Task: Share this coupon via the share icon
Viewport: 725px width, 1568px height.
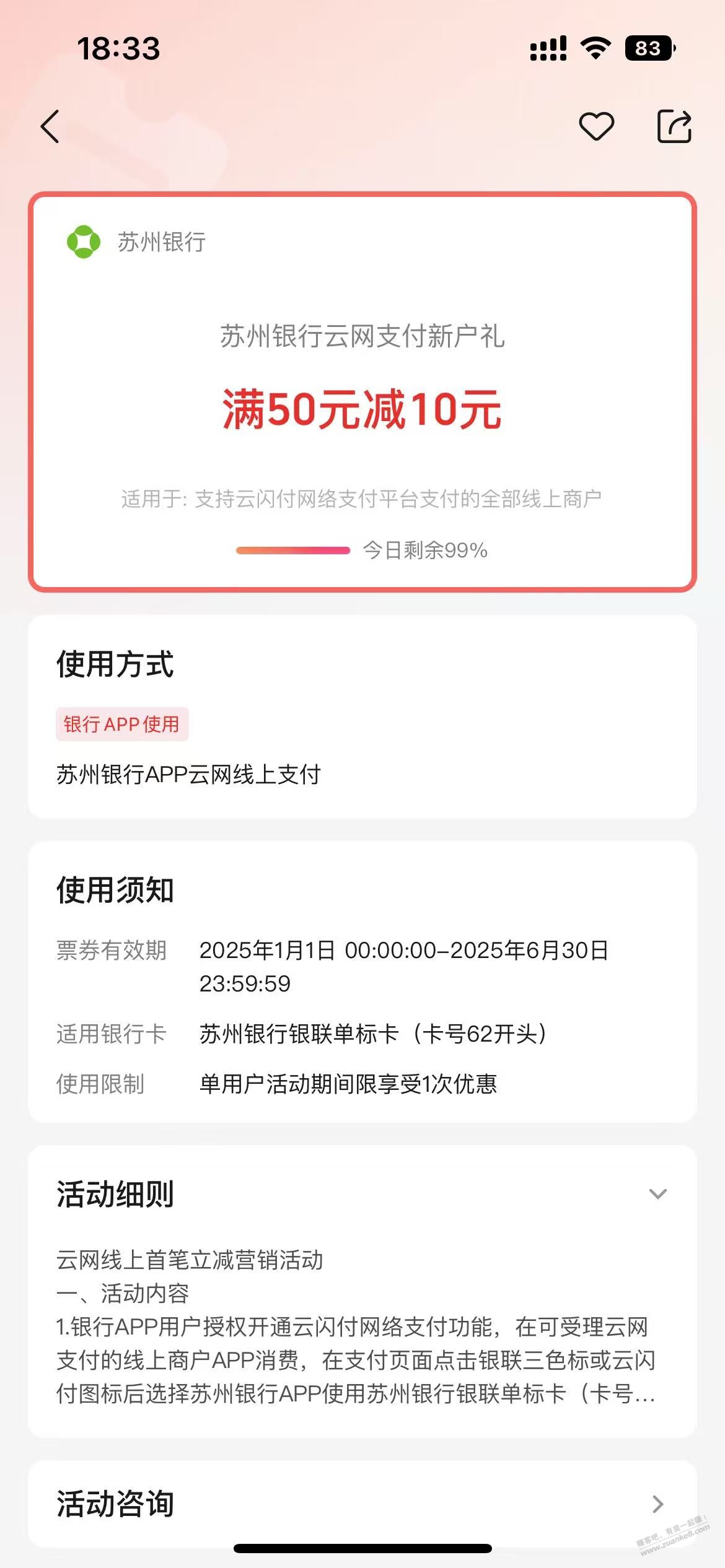Action: pyautogui.click(x=674, y=126)
